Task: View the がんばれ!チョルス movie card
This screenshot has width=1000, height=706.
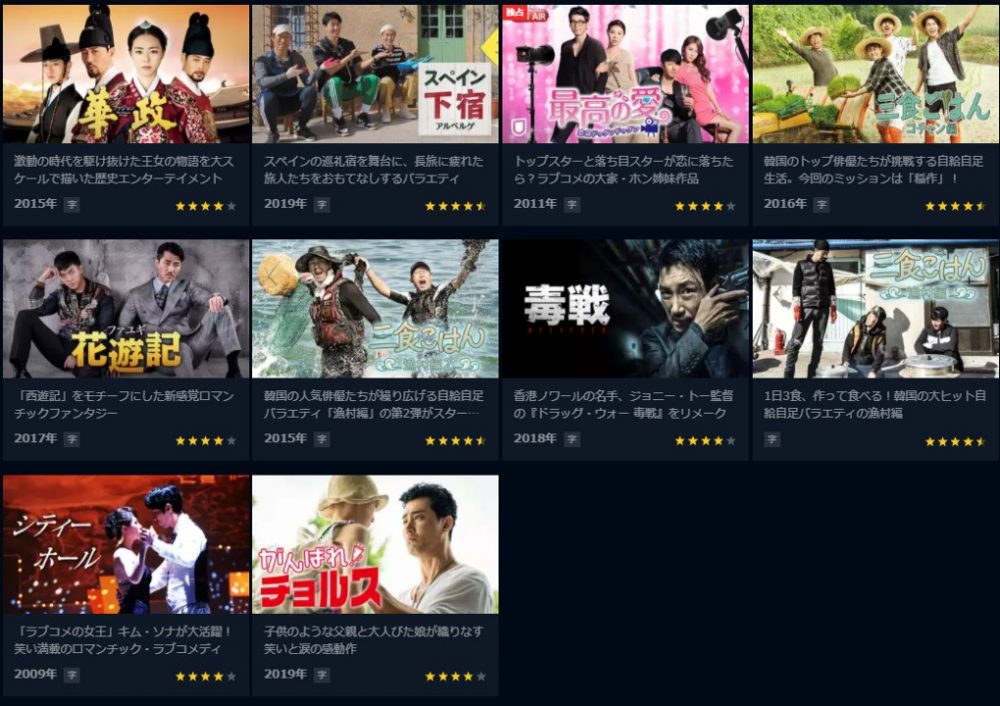Action: coord(375,545)
